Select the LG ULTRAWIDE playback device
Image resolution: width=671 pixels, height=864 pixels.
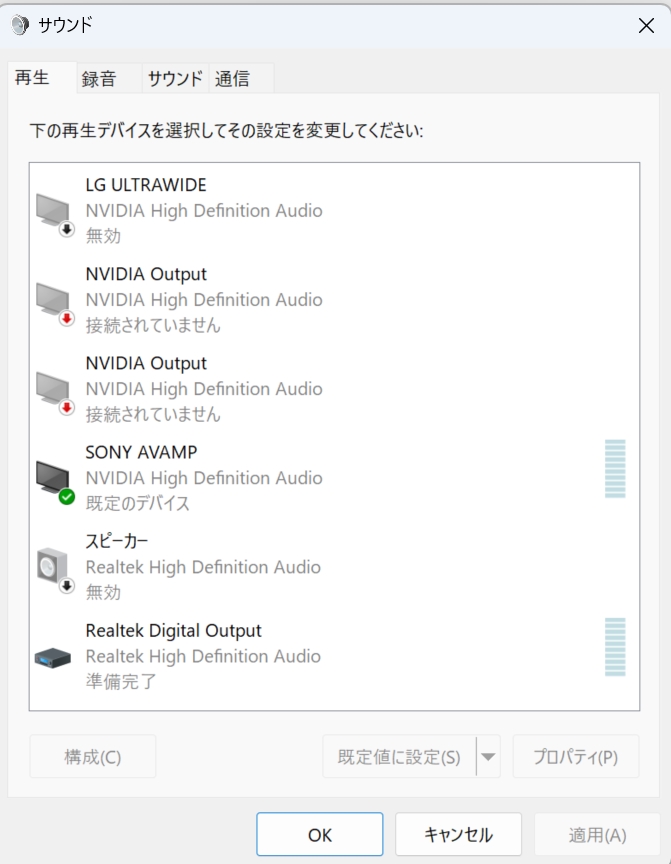click(200, 210)
